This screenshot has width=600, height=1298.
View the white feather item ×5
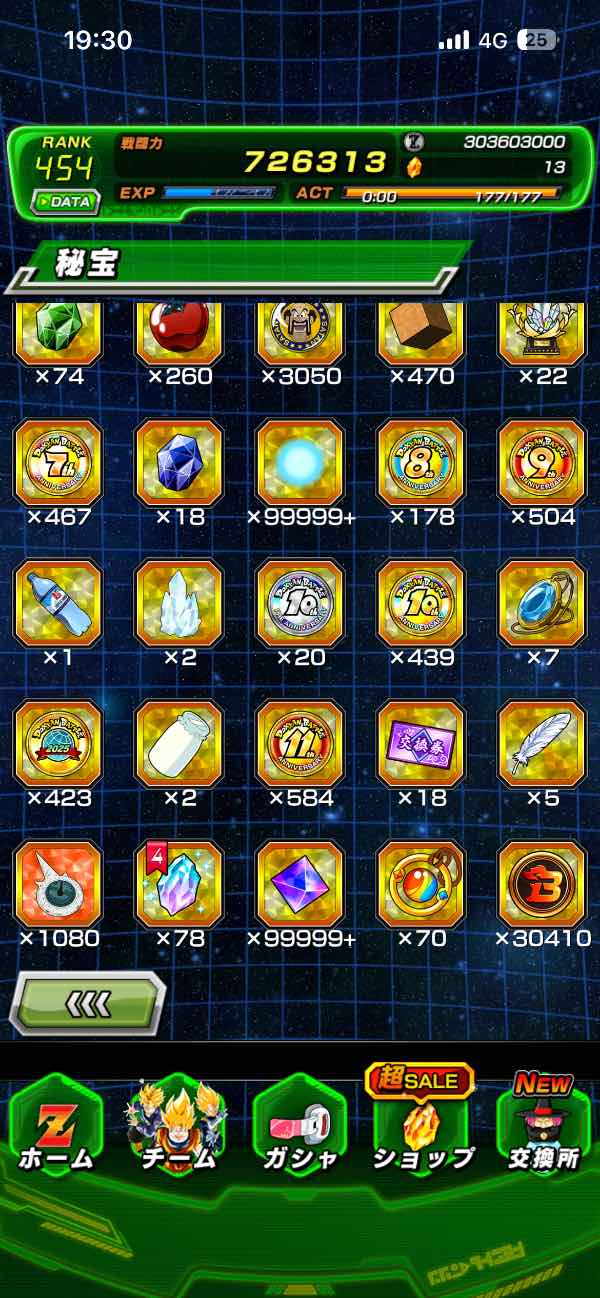542,744
